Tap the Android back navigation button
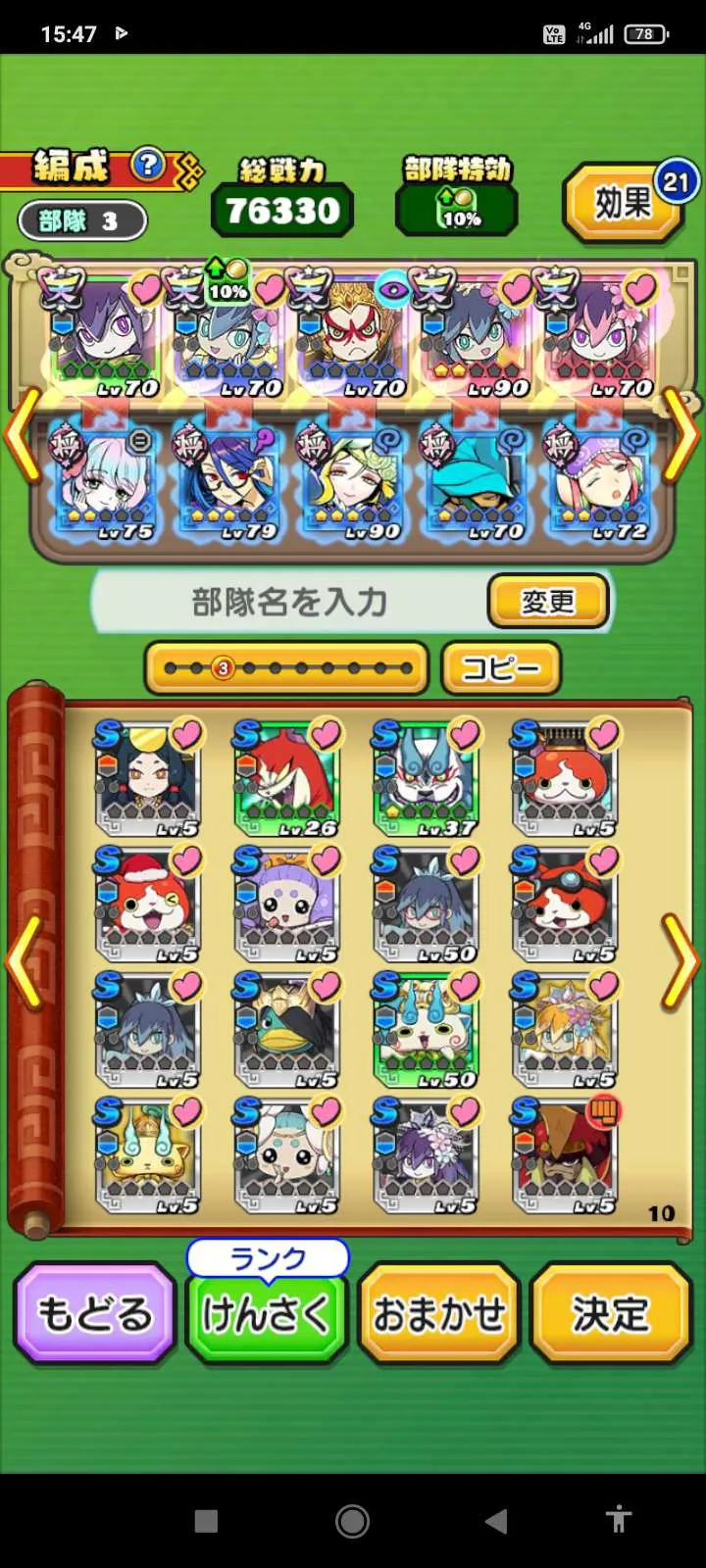The height and width of the screenshot is (1568, 706). point(497,1520)
